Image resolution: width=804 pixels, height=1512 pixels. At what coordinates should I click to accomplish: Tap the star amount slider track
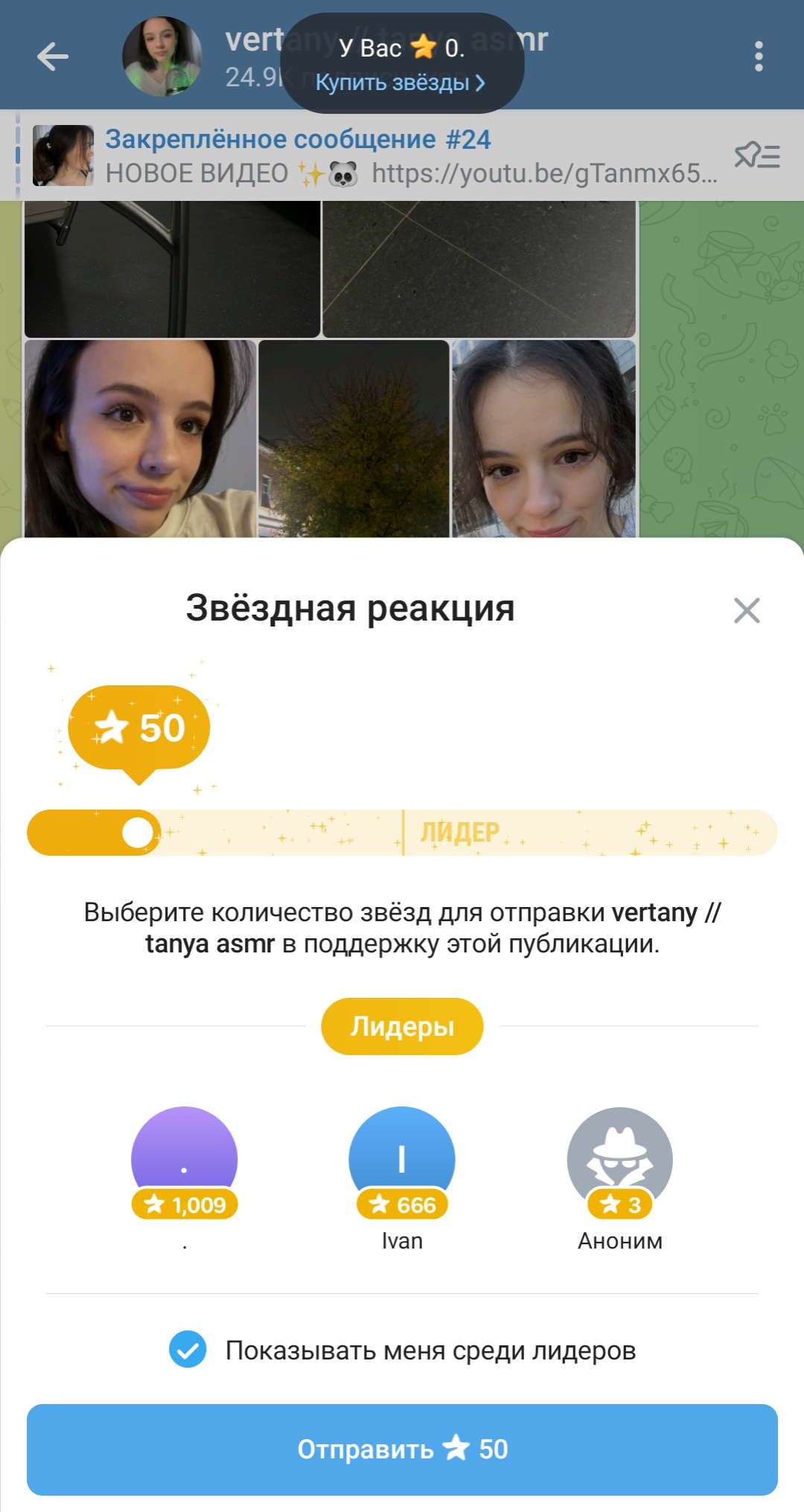point(402,833)
